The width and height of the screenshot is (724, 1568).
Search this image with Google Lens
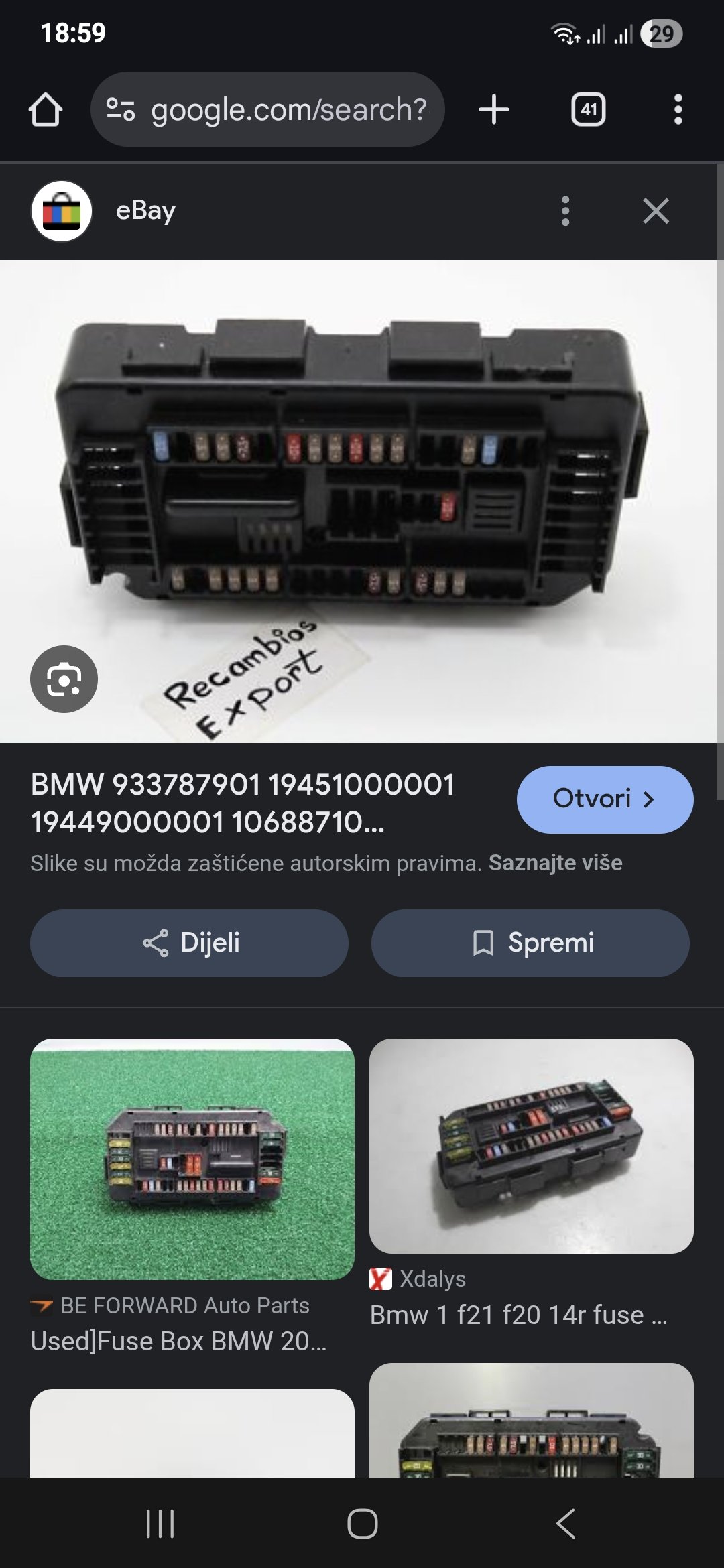64,679
